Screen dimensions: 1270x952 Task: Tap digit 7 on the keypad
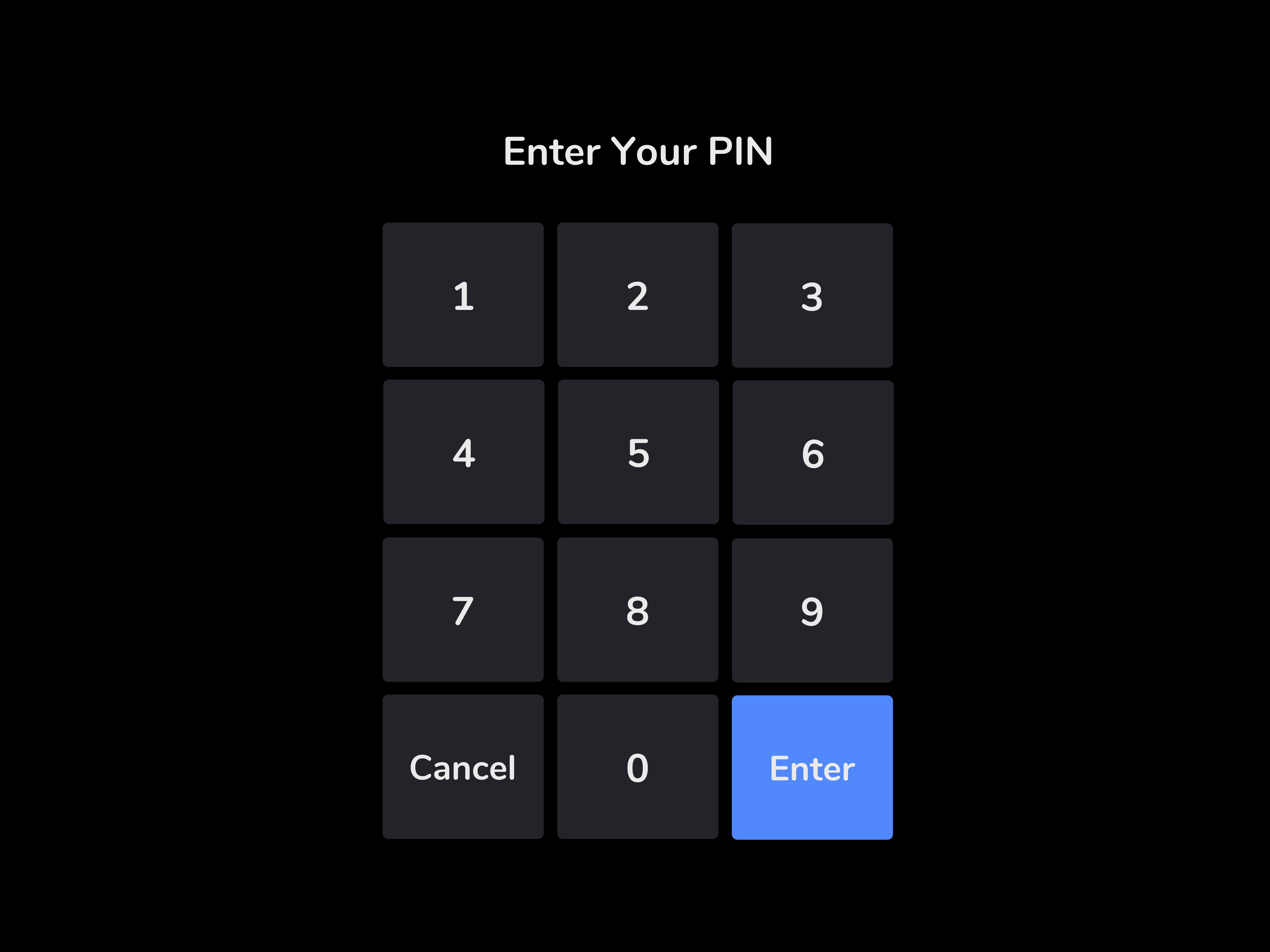[463, 610]
